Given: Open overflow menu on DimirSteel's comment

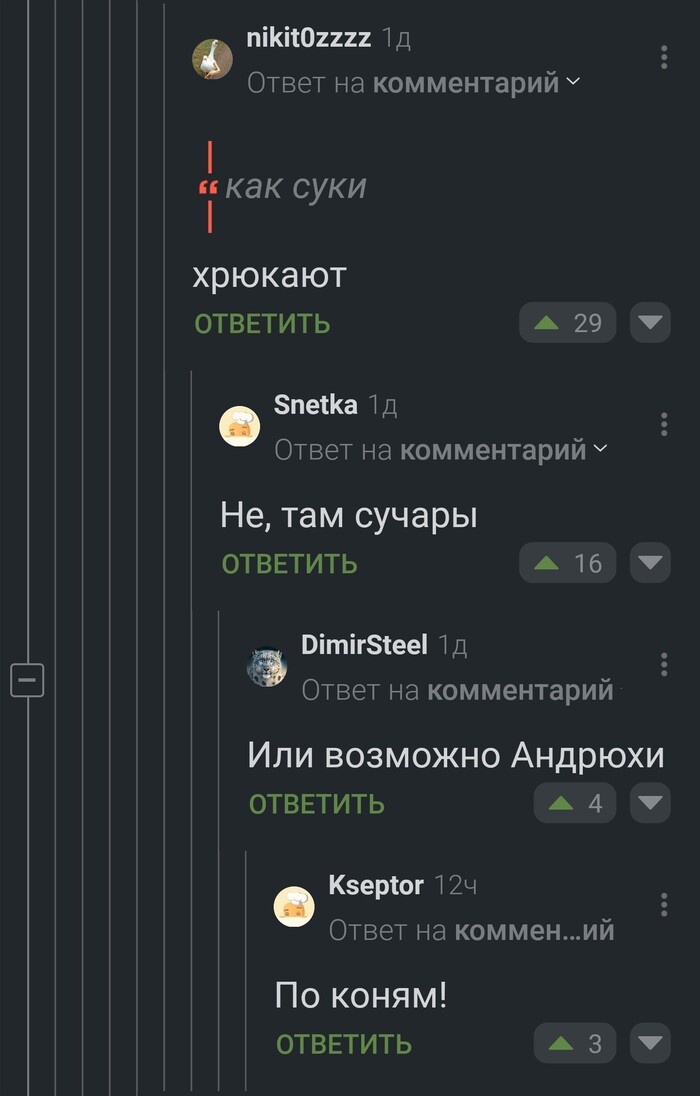Looking at the screenshot, I should point(664,664).
